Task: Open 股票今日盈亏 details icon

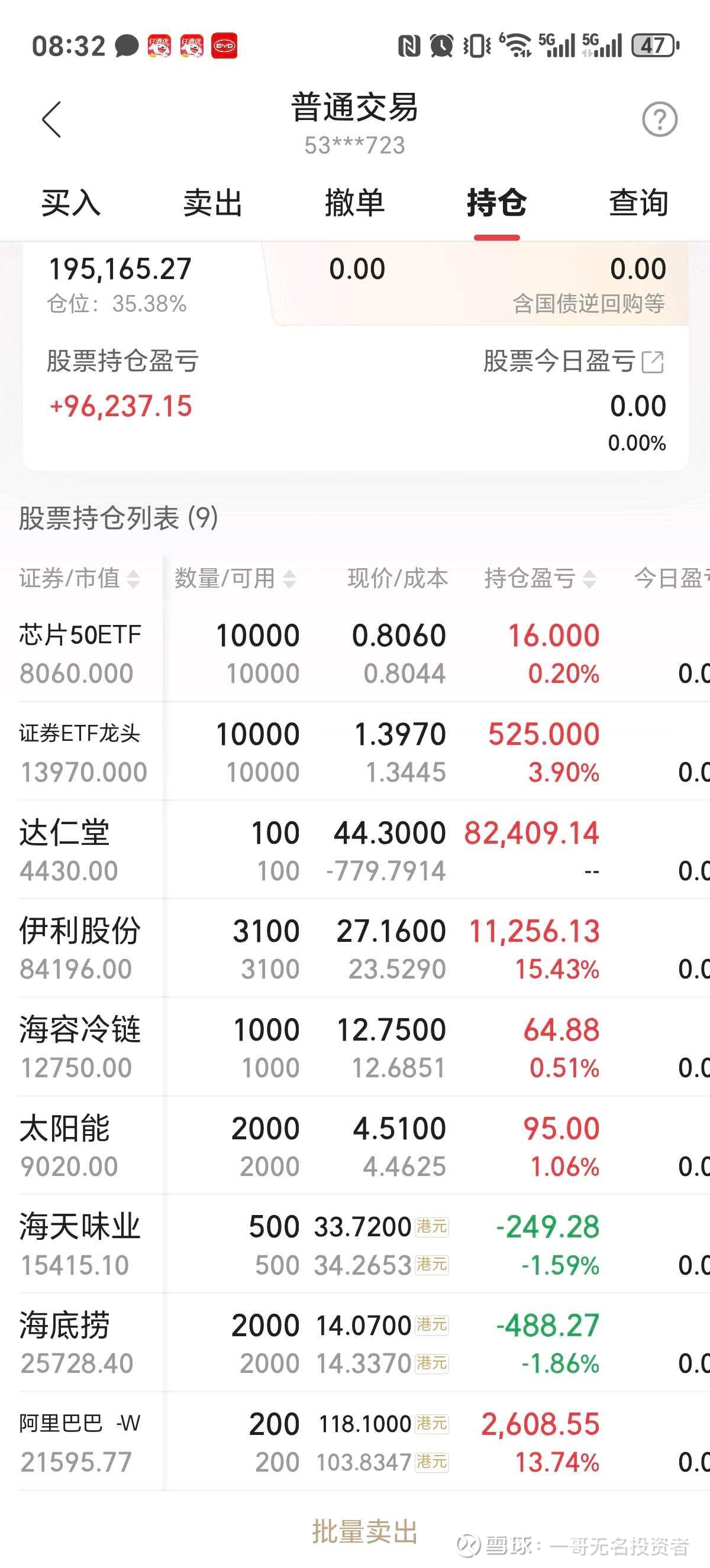Action: tap(653, 362)
